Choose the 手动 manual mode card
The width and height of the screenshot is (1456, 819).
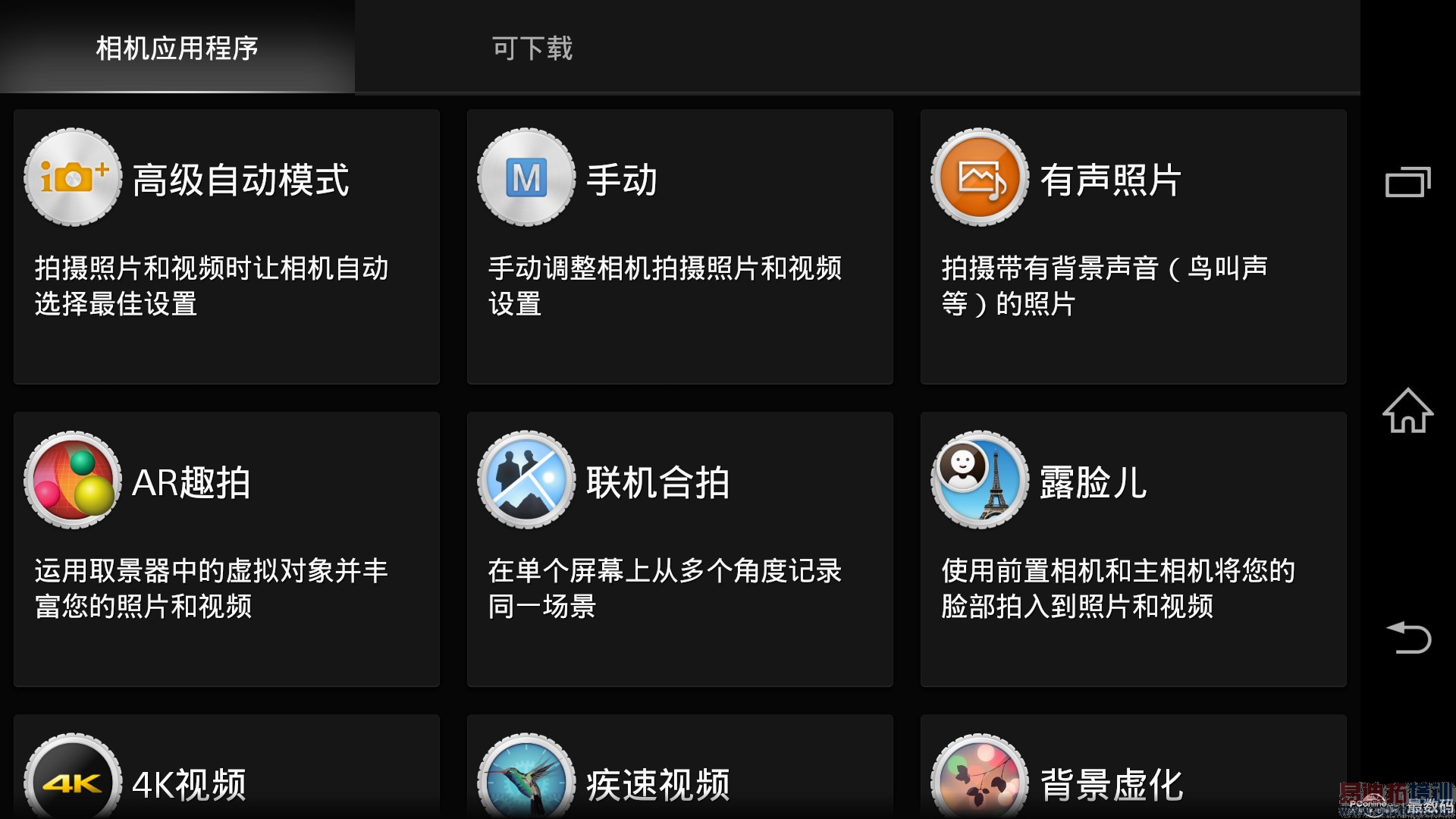[x=679, y=246]
